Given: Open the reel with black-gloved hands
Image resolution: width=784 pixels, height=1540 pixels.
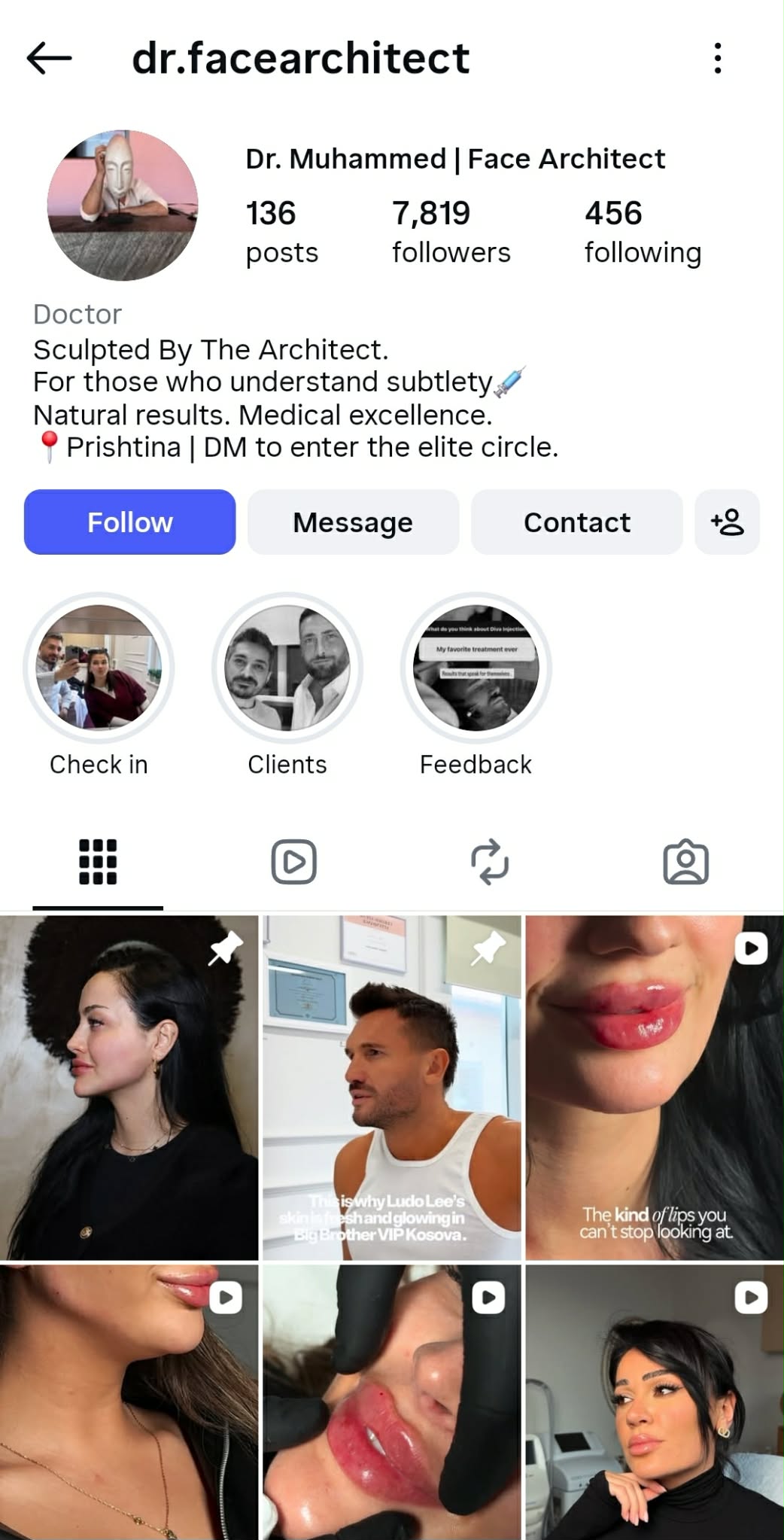Looking at the screenshot, I should (x=391, y=1402).
